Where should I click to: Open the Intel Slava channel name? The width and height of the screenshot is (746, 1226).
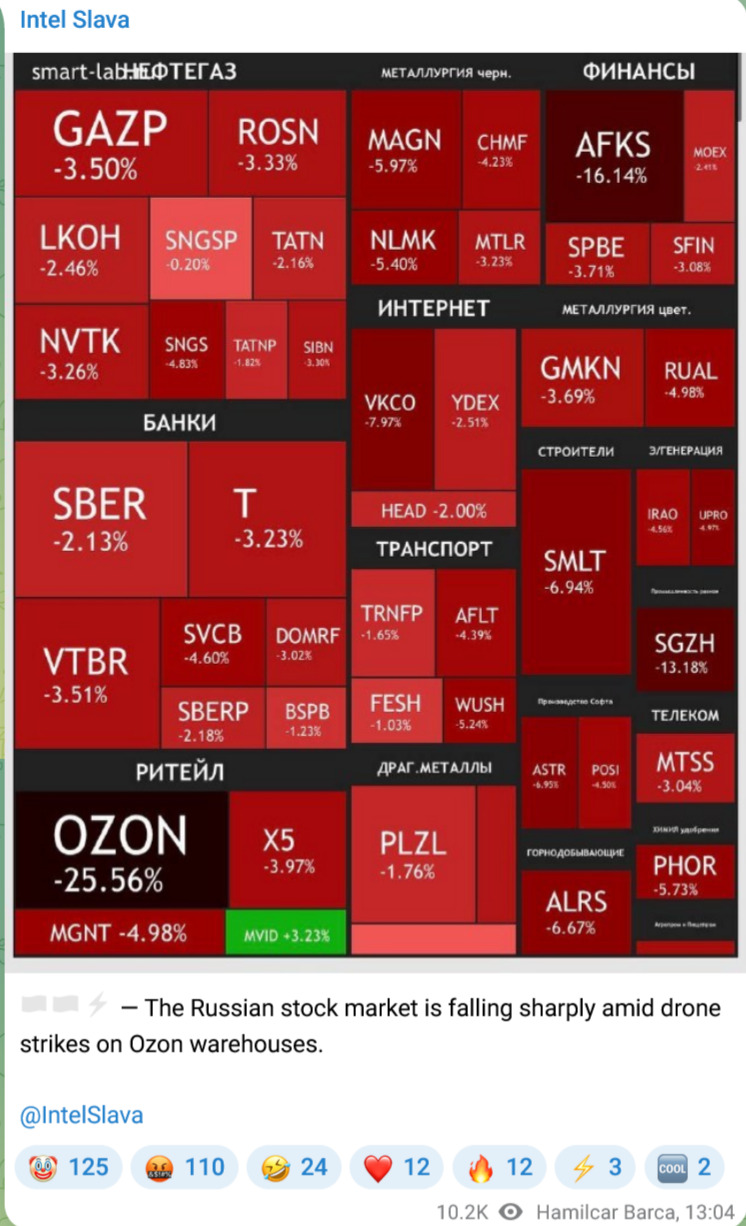coord(75,19)
